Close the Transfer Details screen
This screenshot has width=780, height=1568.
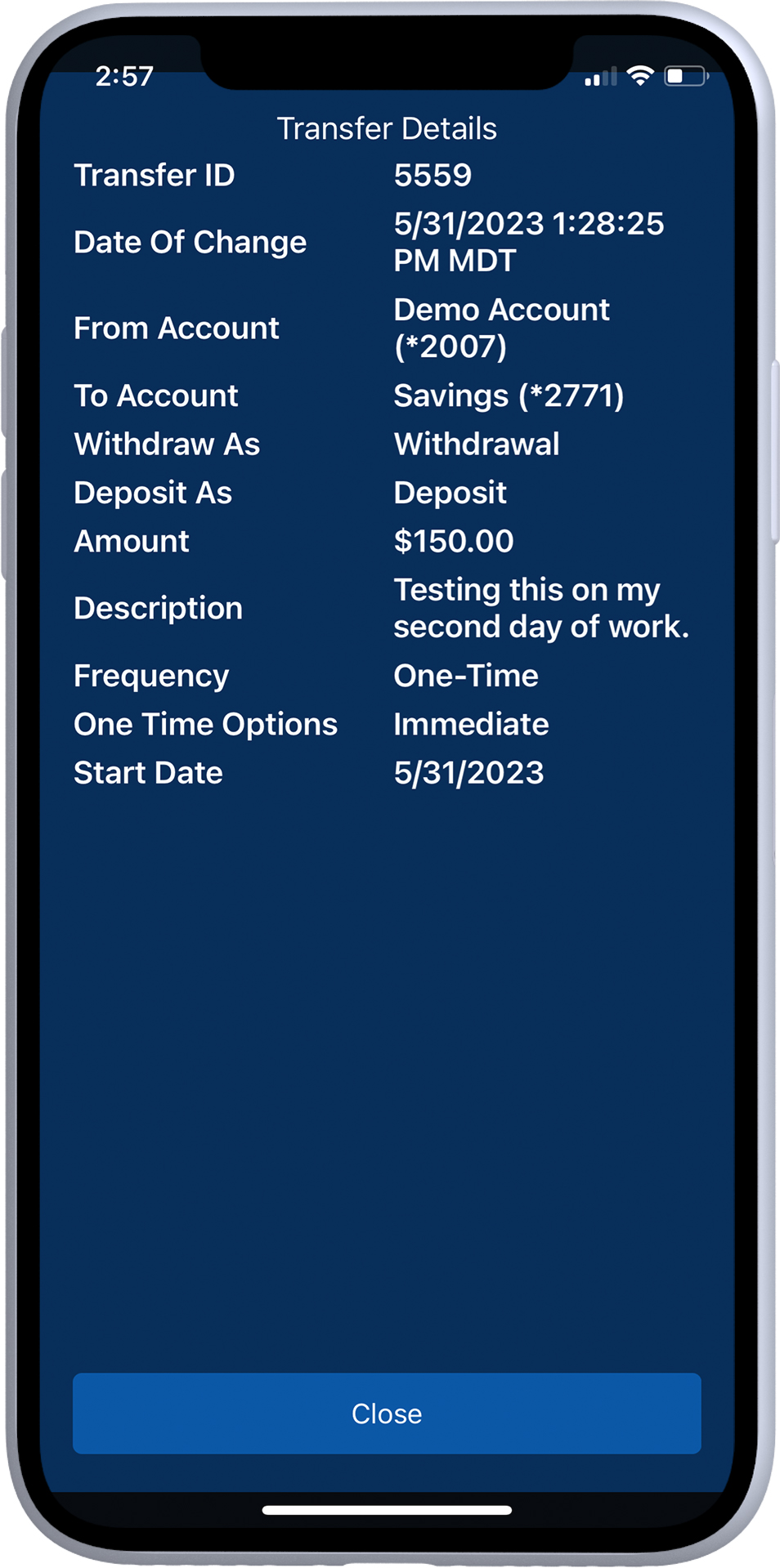click(387, 1413)
